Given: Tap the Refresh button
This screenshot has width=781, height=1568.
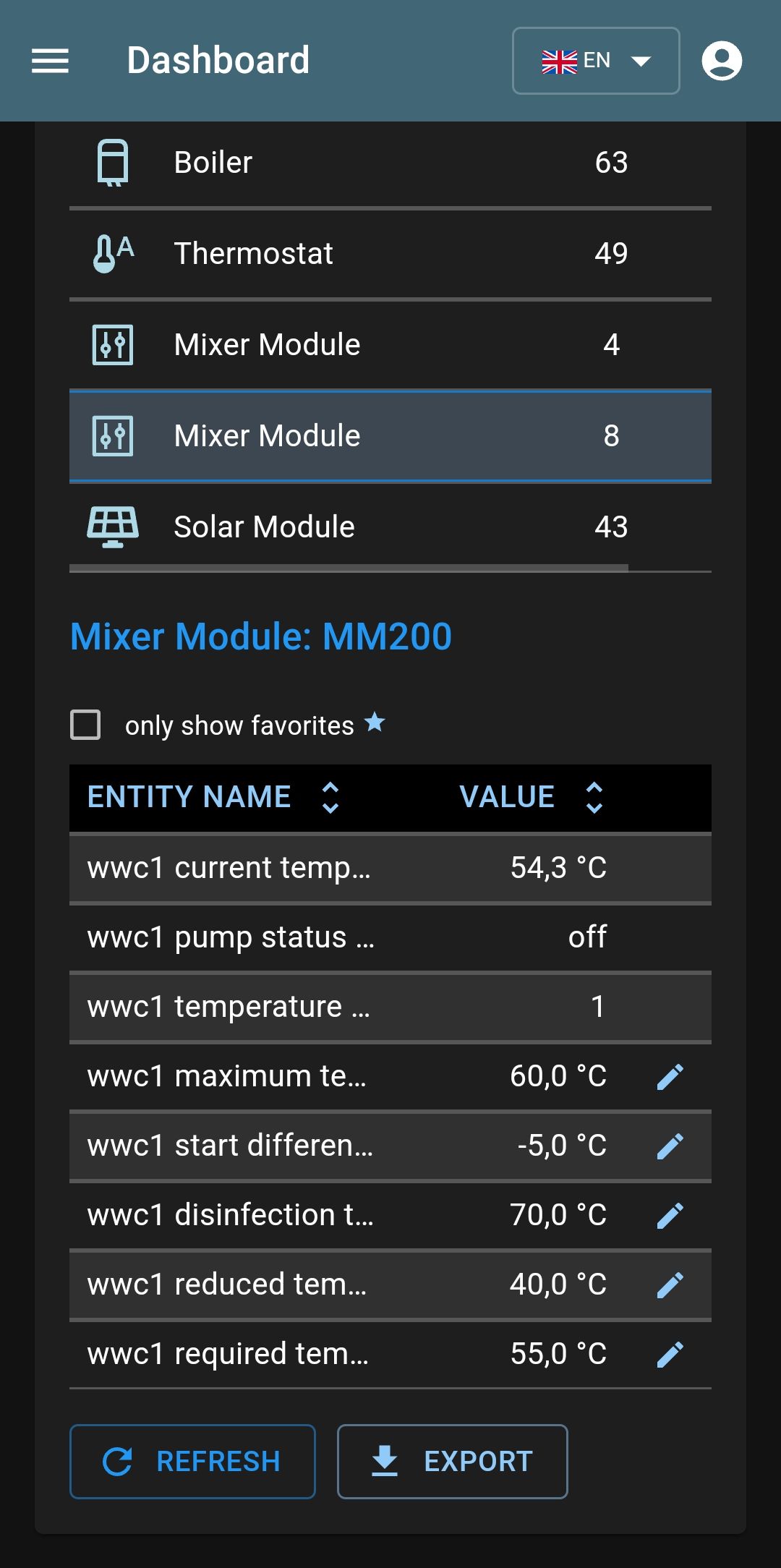Looking at the screenshot, I should click(x=192, y=1462).
